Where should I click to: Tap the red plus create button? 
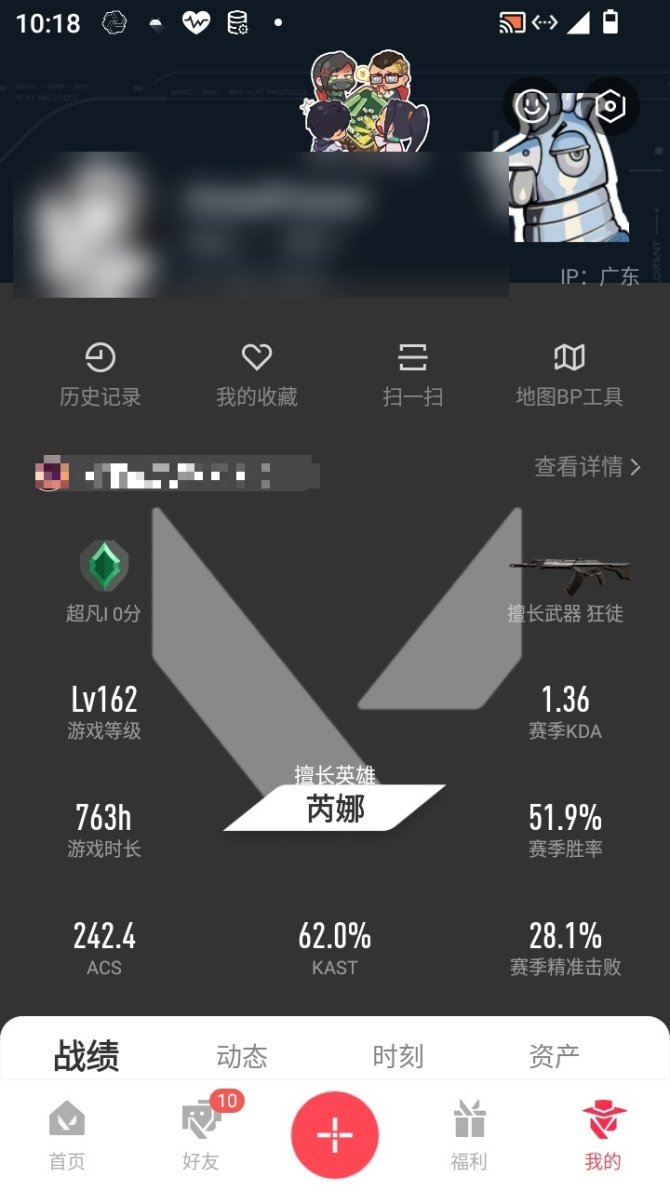coord(335,1135)
